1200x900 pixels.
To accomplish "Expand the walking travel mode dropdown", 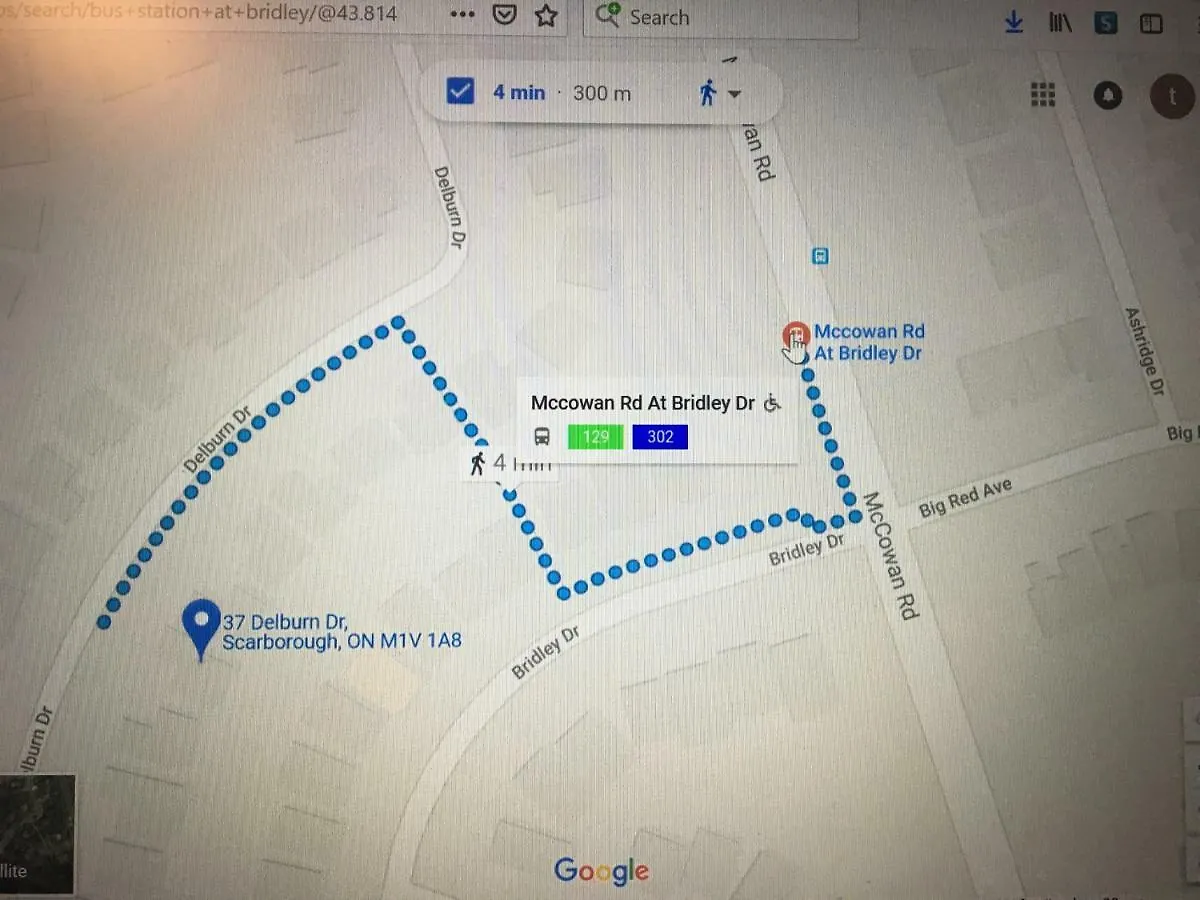I will 734,94.
